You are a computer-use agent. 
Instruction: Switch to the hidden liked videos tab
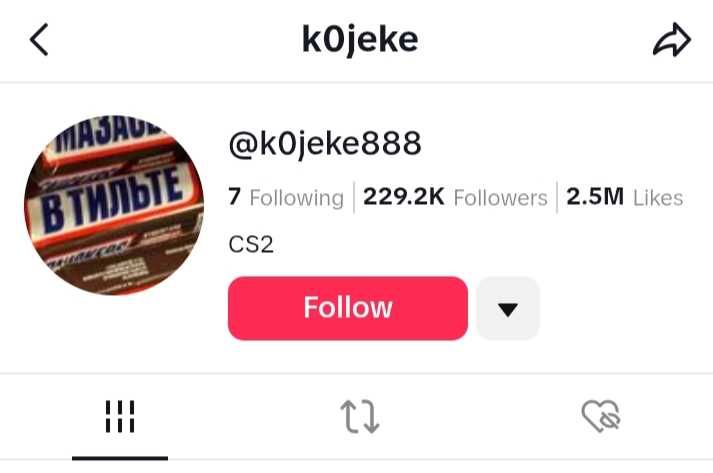point(600,416)
